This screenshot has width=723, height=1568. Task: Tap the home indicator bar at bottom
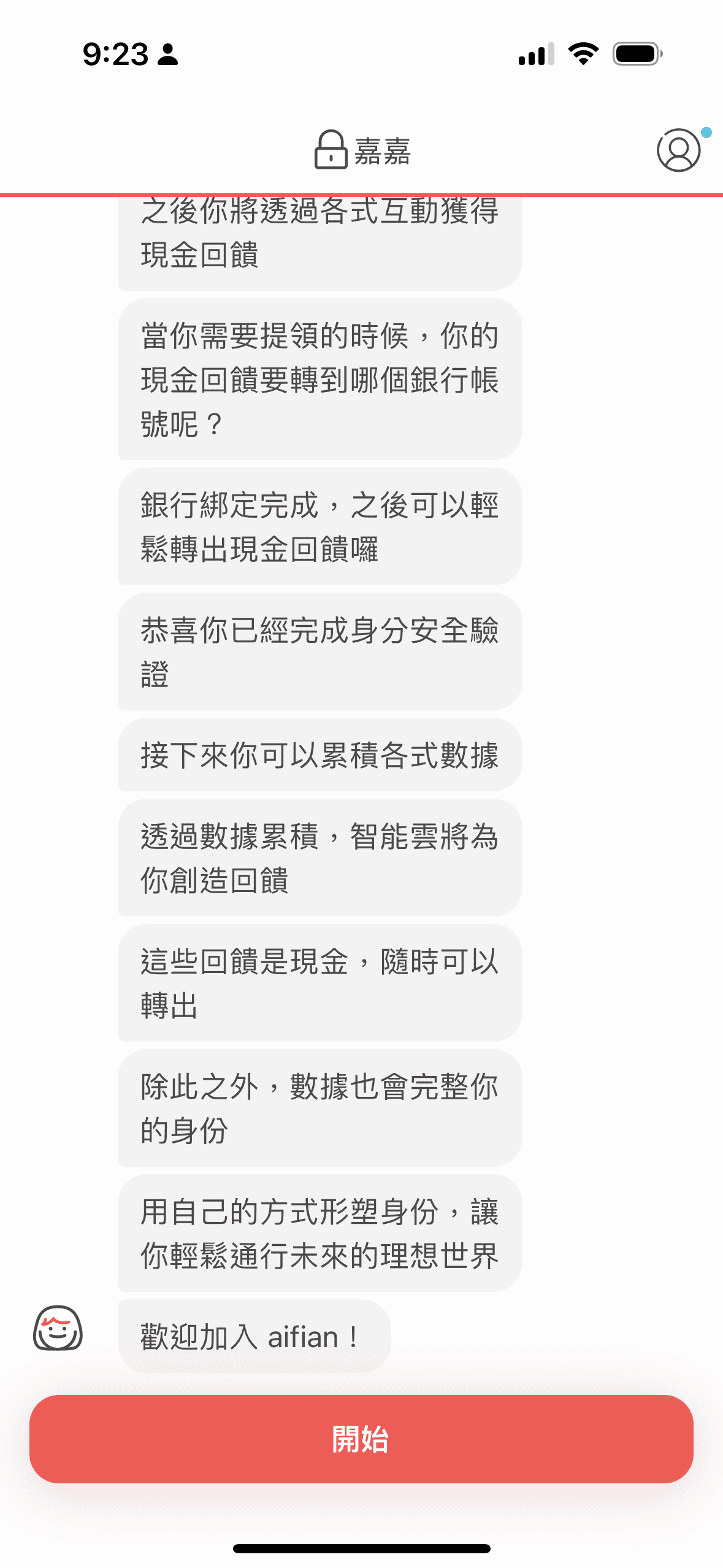coord(361,1550)
